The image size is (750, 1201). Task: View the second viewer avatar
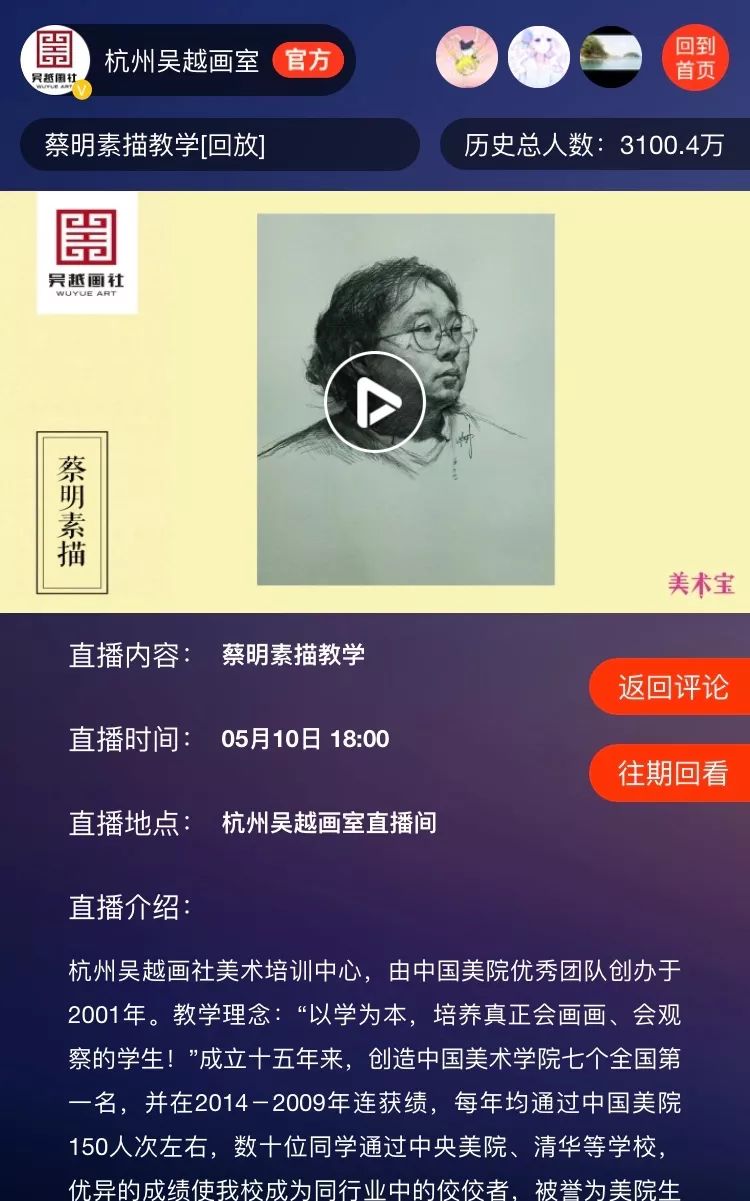539,58
